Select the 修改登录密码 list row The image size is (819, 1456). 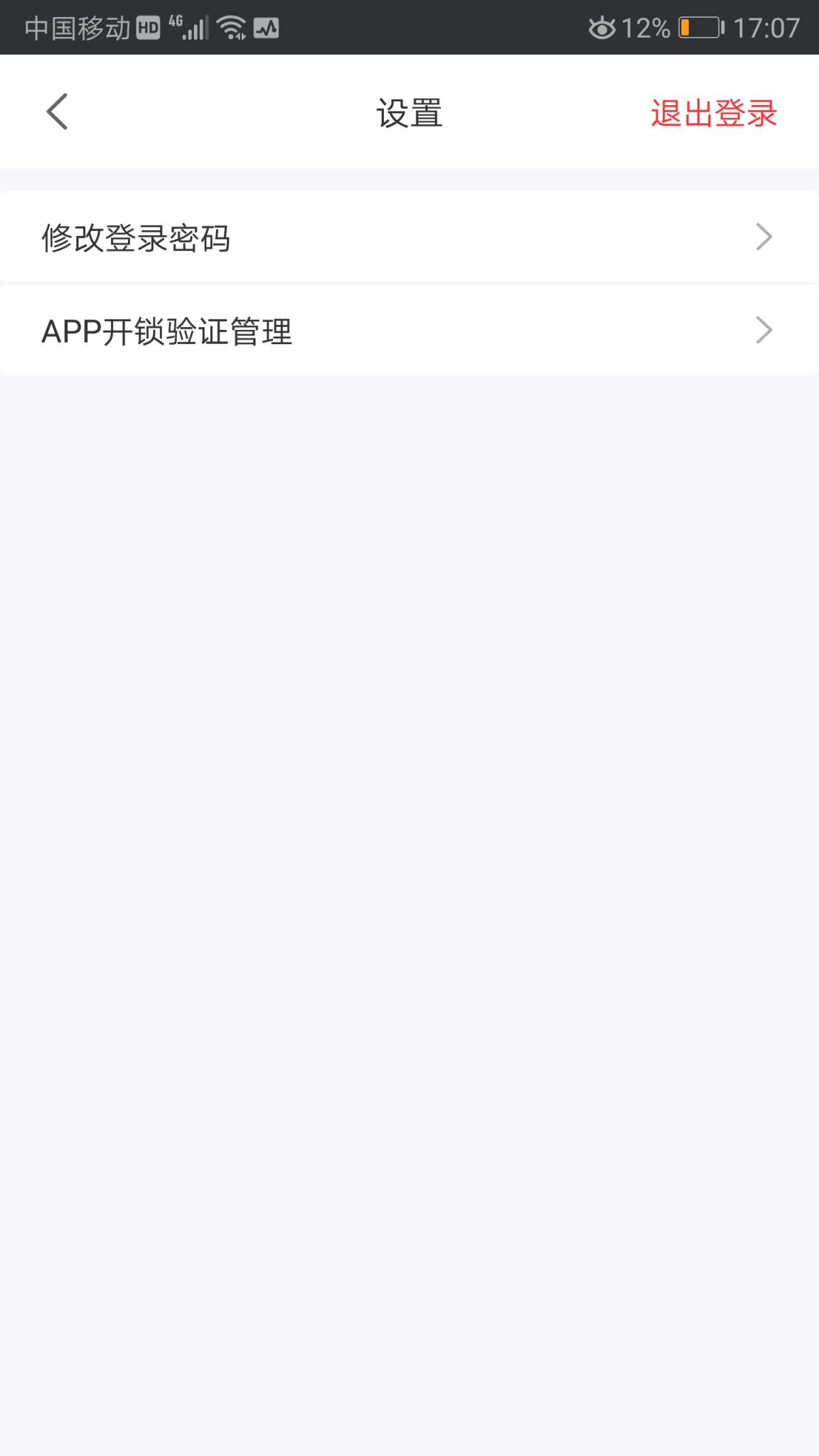pos(409,237)
